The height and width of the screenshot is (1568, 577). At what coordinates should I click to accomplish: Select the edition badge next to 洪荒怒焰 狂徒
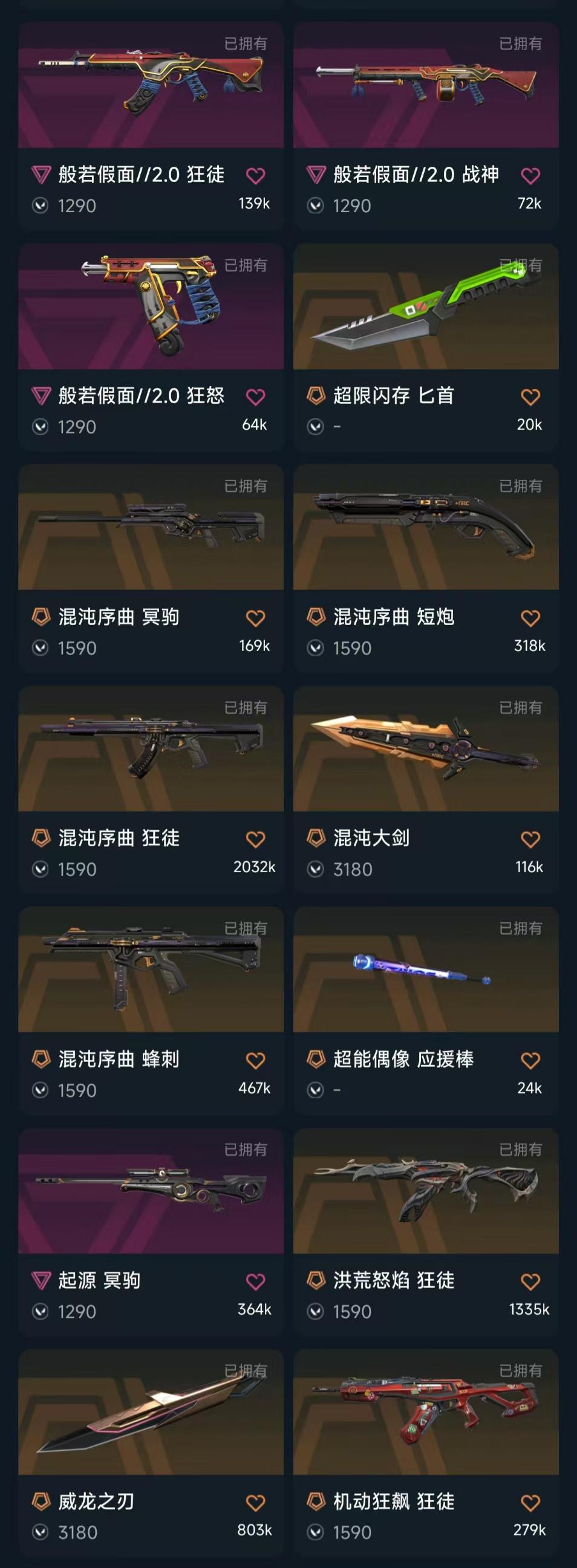click(x=315, y=1279)
